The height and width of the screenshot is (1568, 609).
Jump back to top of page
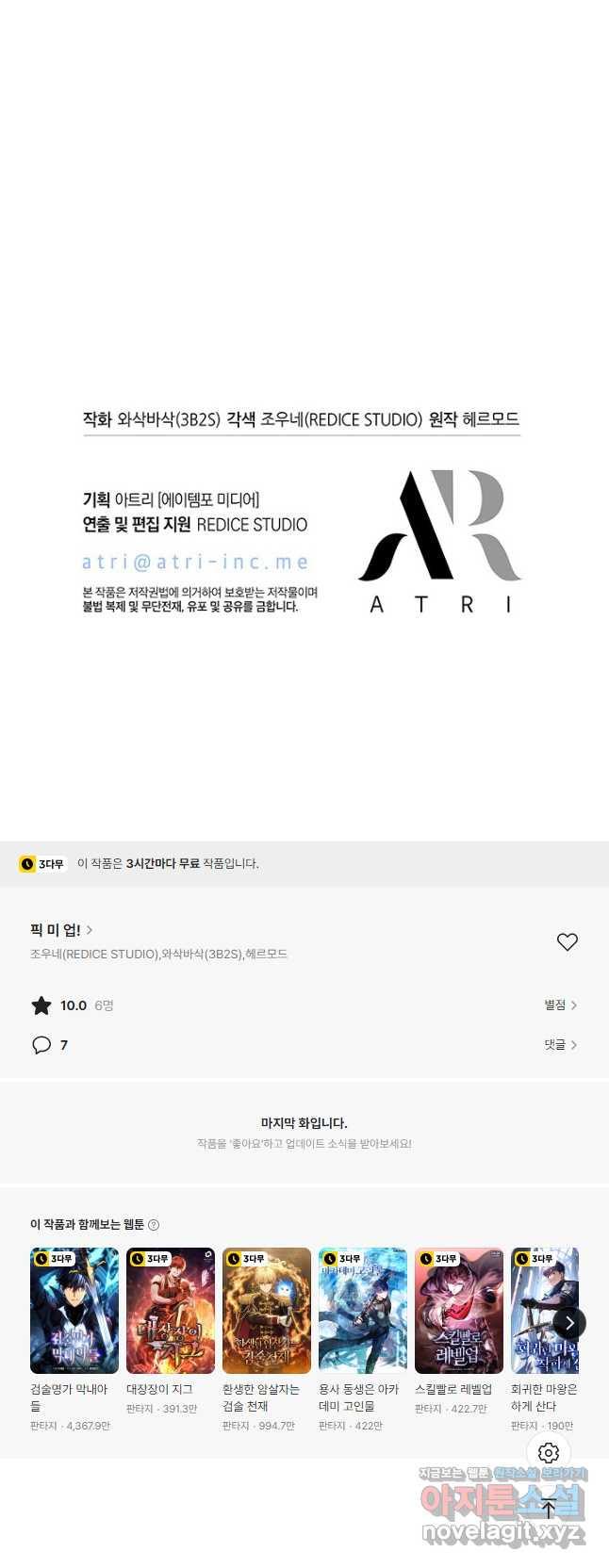pyautogui.click(x=549, y=1508)
